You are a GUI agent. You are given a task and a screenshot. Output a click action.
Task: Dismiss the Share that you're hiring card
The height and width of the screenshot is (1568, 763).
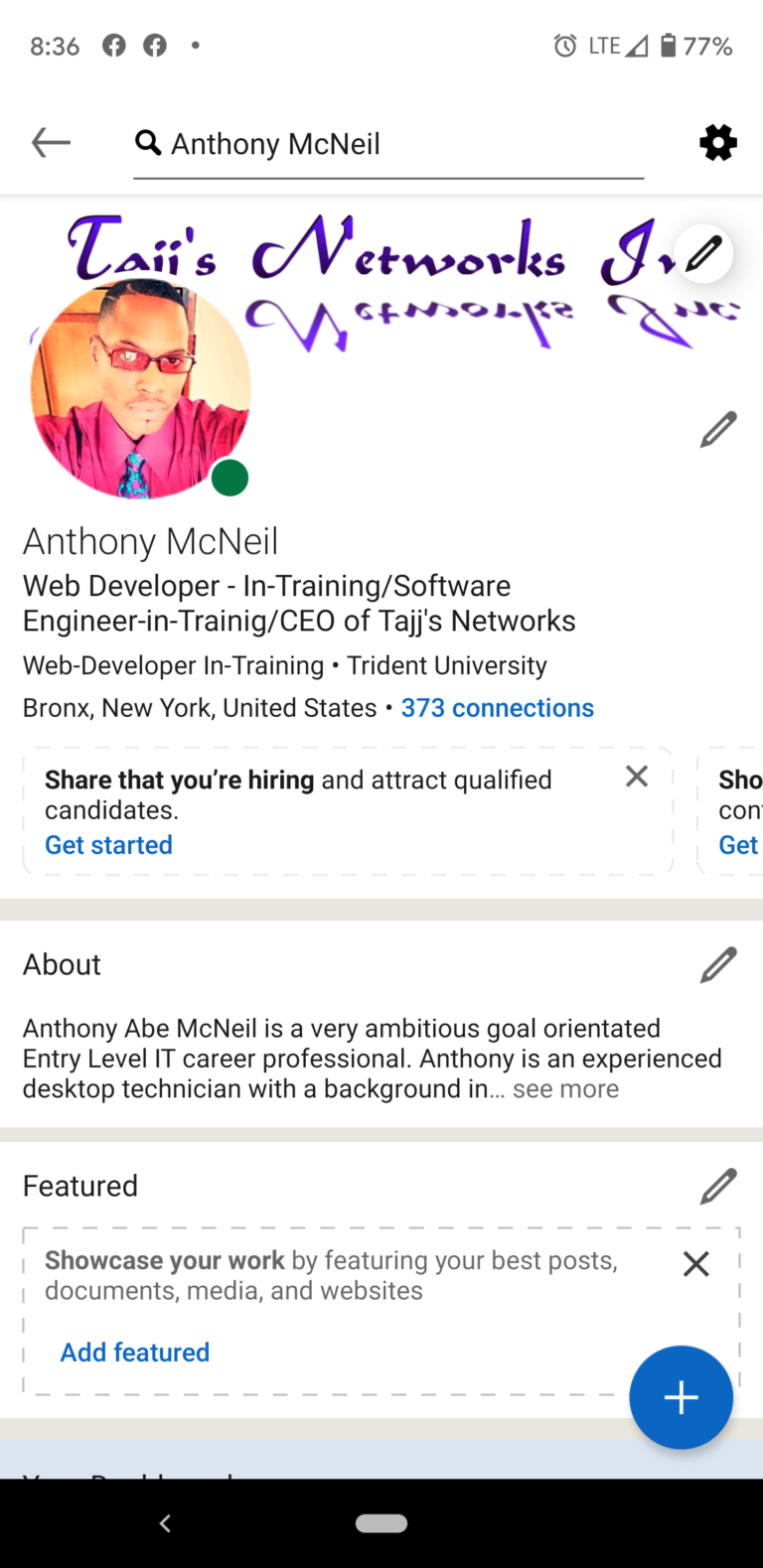click(x=637, y=777)
